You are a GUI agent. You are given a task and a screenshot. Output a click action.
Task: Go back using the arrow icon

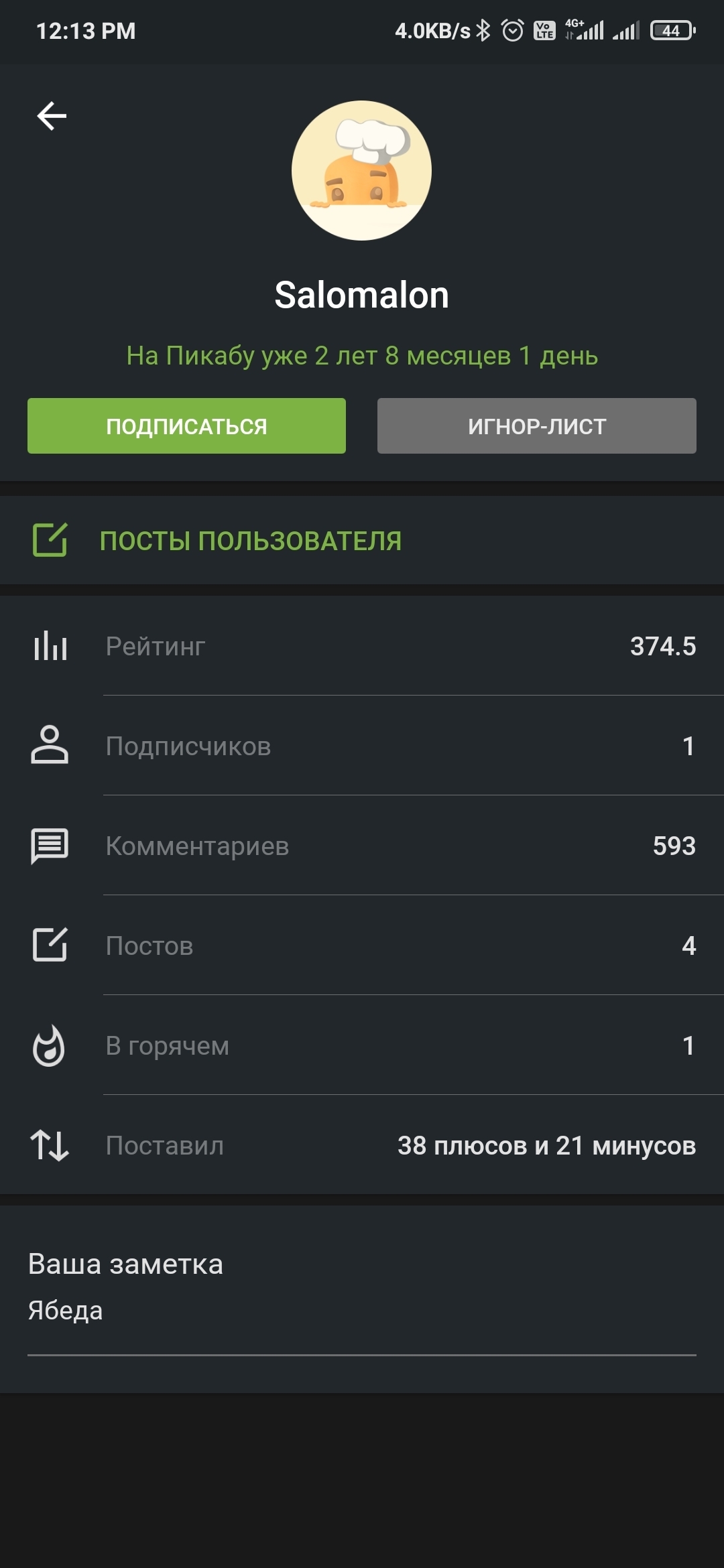pos(52,116)
